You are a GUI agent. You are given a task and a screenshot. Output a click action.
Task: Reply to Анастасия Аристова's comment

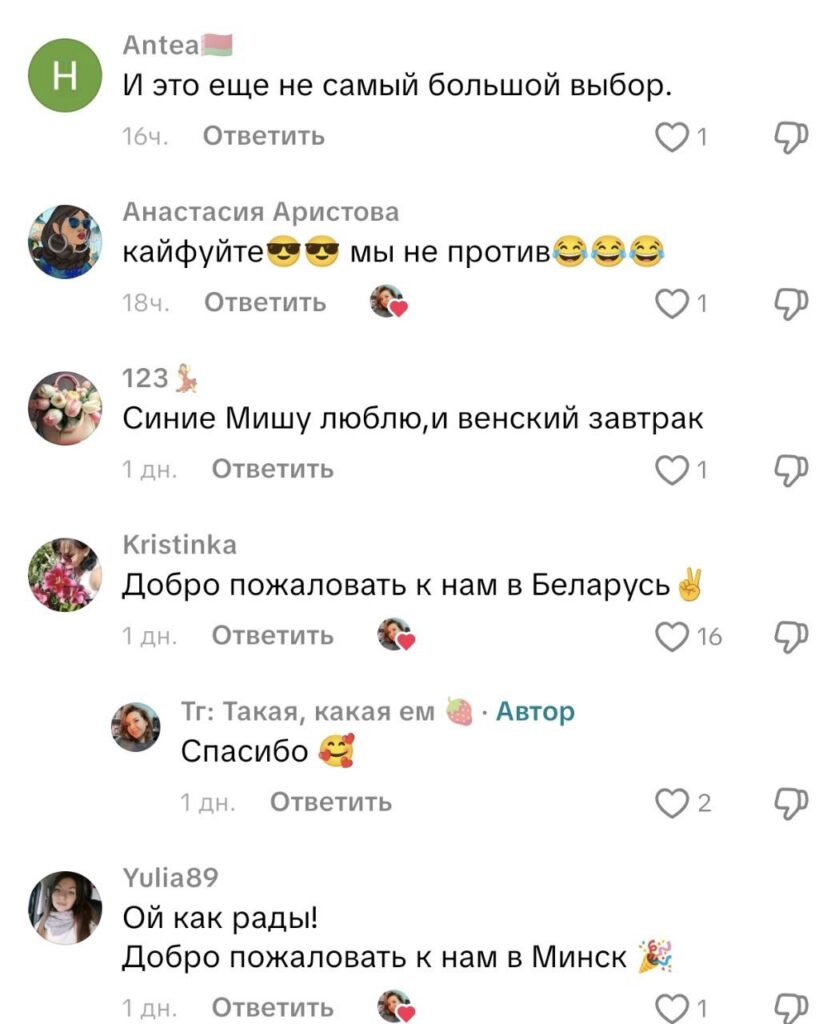(265, 302)
